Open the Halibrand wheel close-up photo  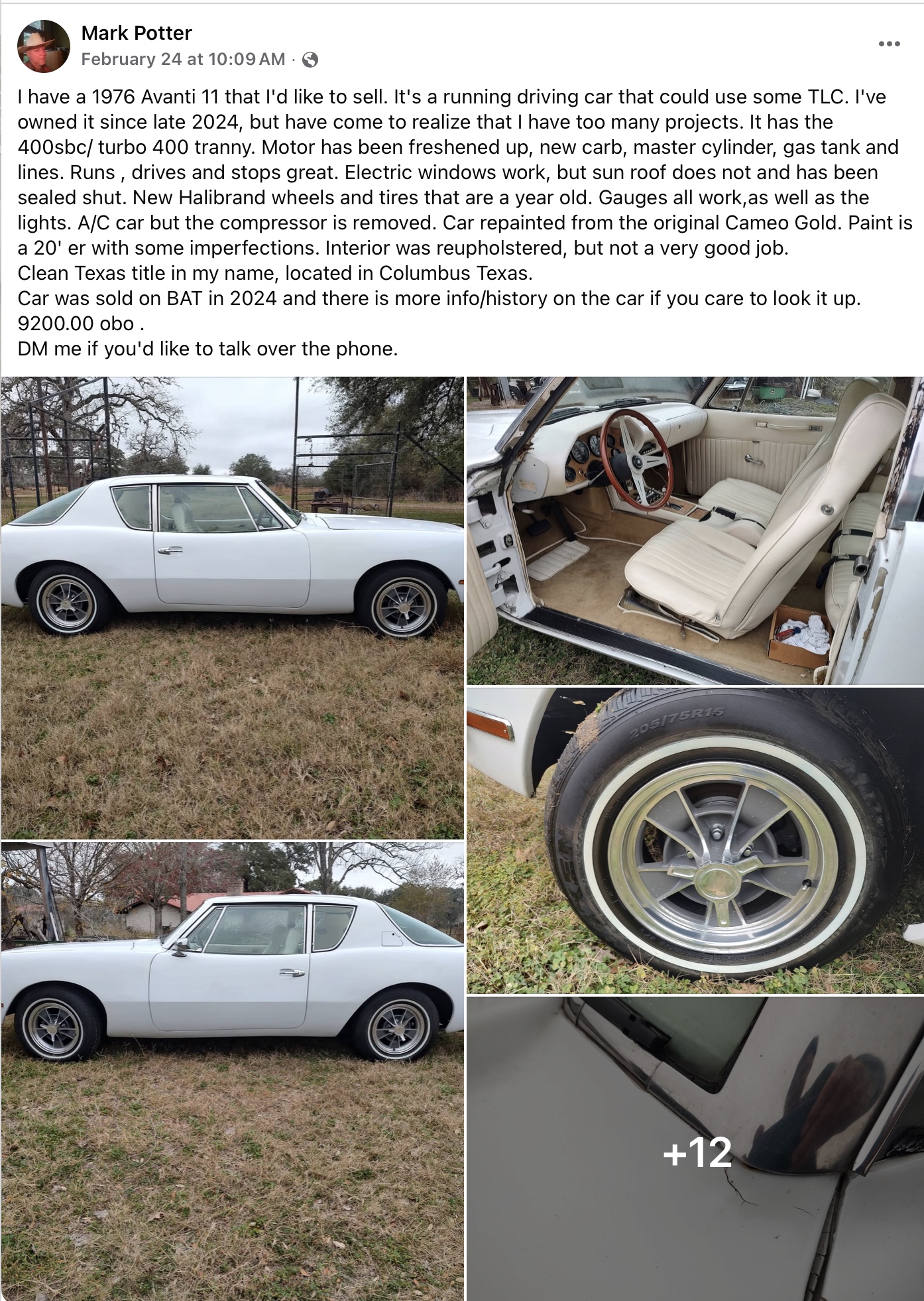pyautogui.click(x=695, y=840)
